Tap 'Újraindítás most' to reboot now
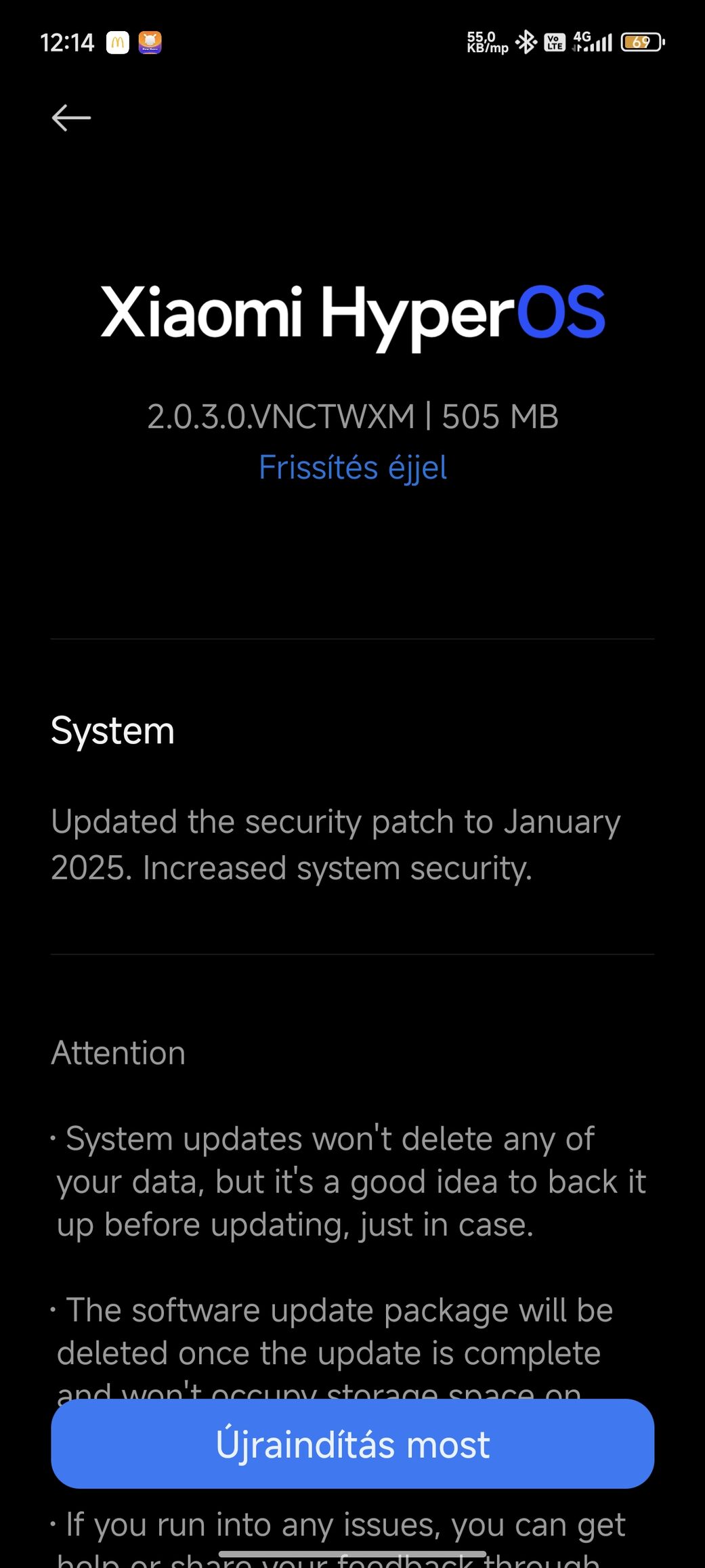The width and height of the screenshot is (705, 1568). (352, 1444)
